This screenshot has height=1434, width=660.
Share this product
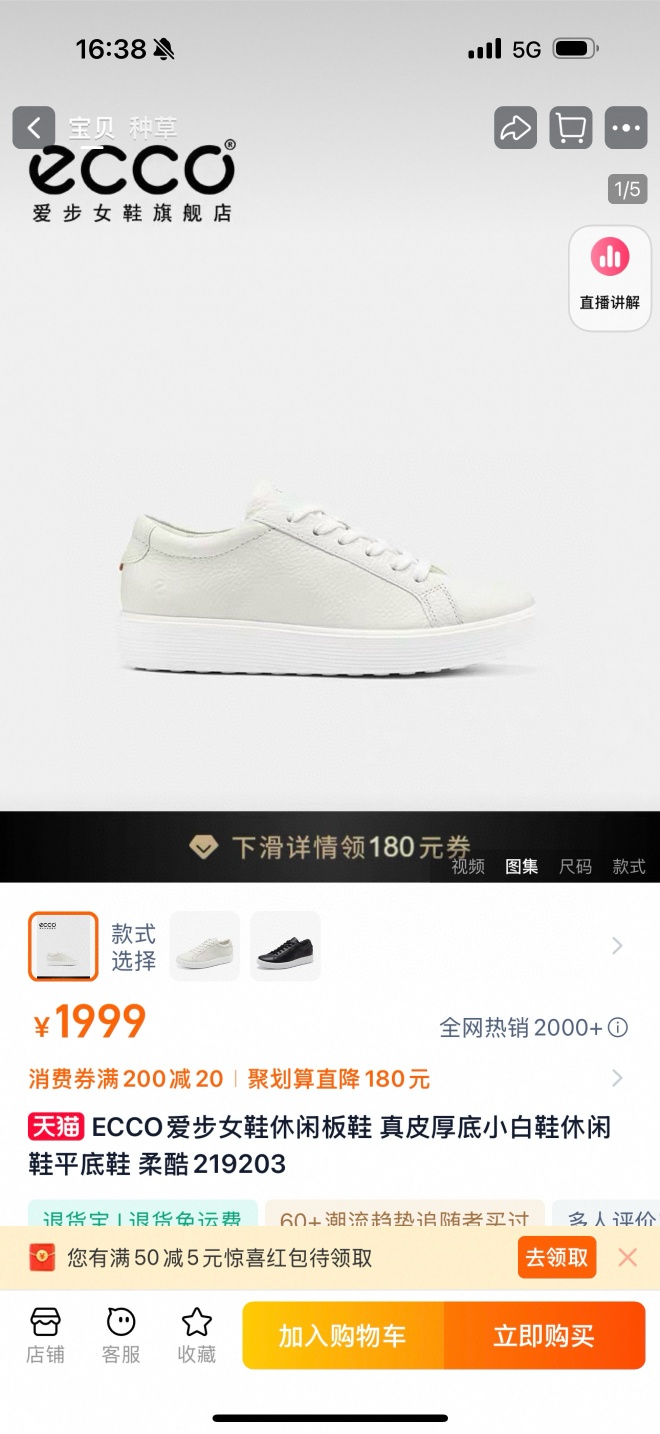(515, 128)
